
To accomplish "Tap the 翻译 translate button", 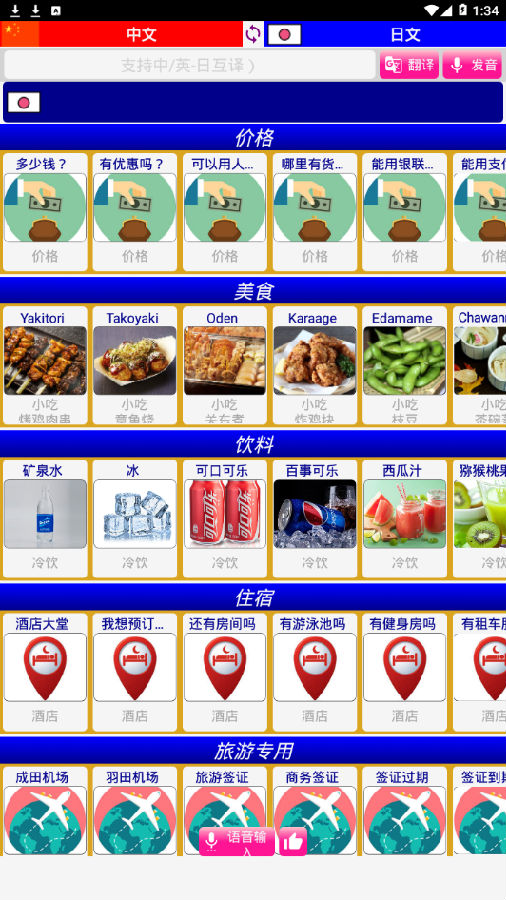I will tap(409, 65).
